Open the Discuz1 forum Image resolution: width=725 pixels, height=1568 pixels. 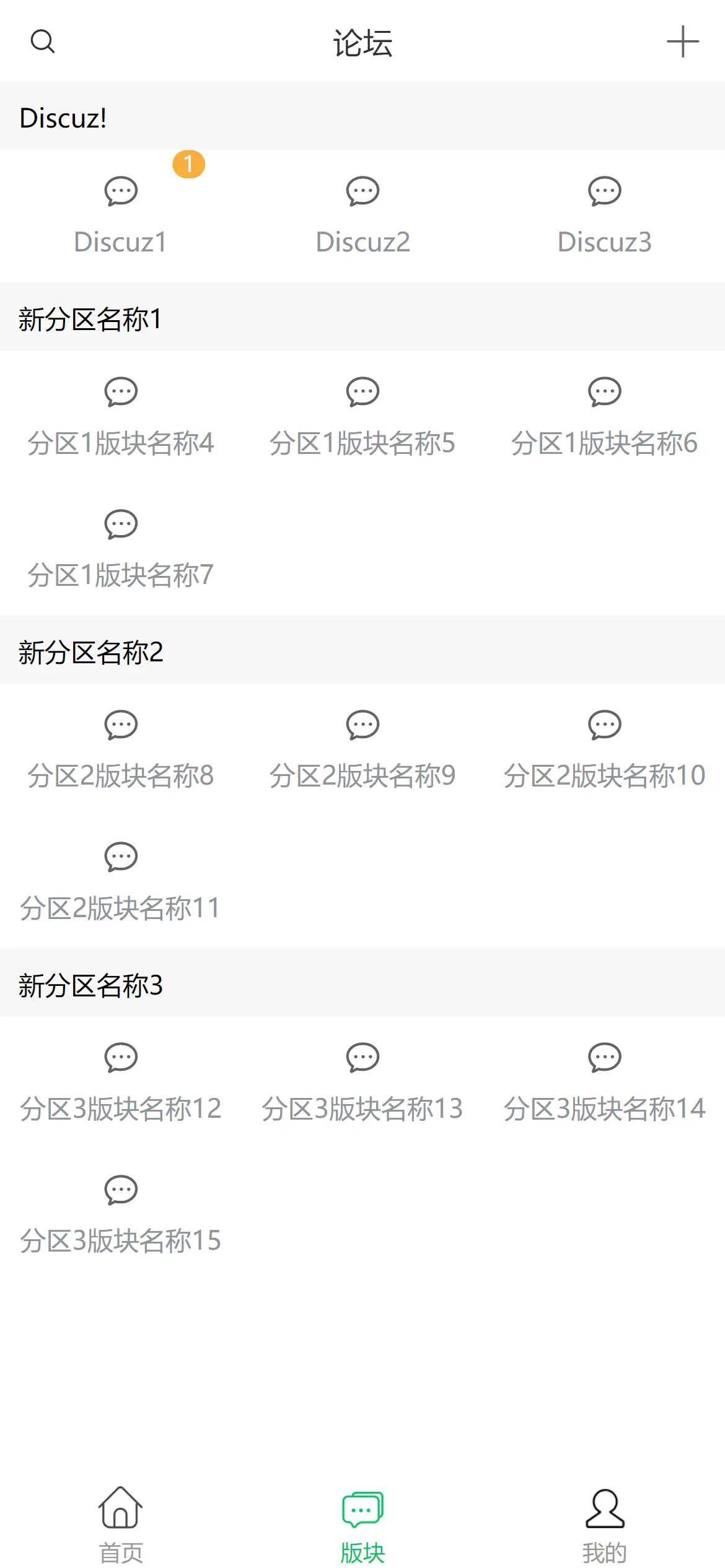click(x=121, y=216)
